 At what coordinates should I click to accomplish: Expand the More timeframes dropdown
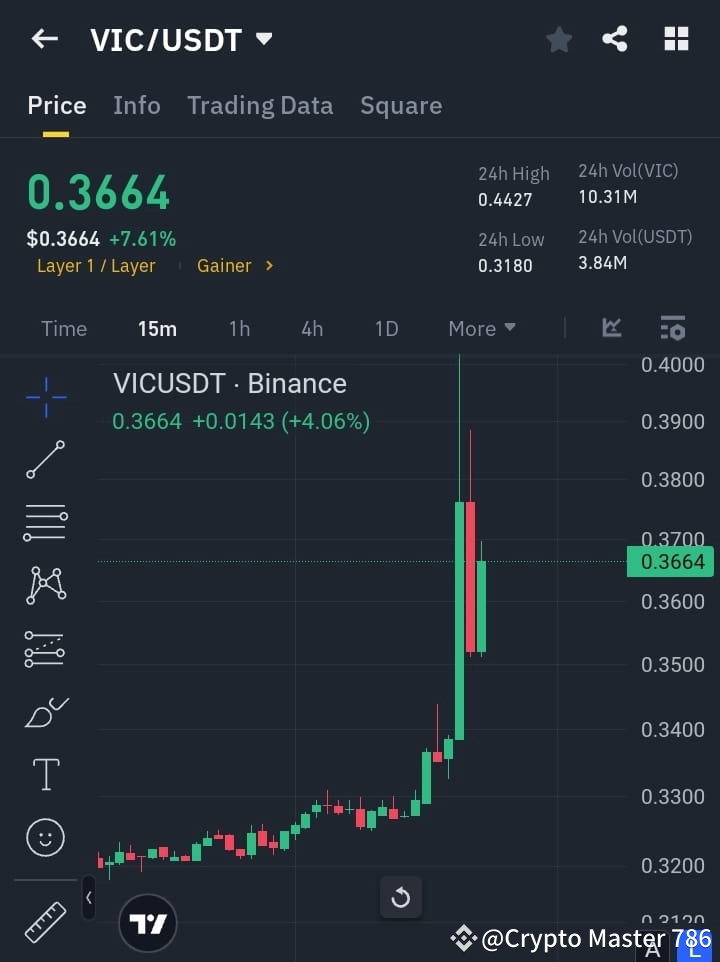481,328
